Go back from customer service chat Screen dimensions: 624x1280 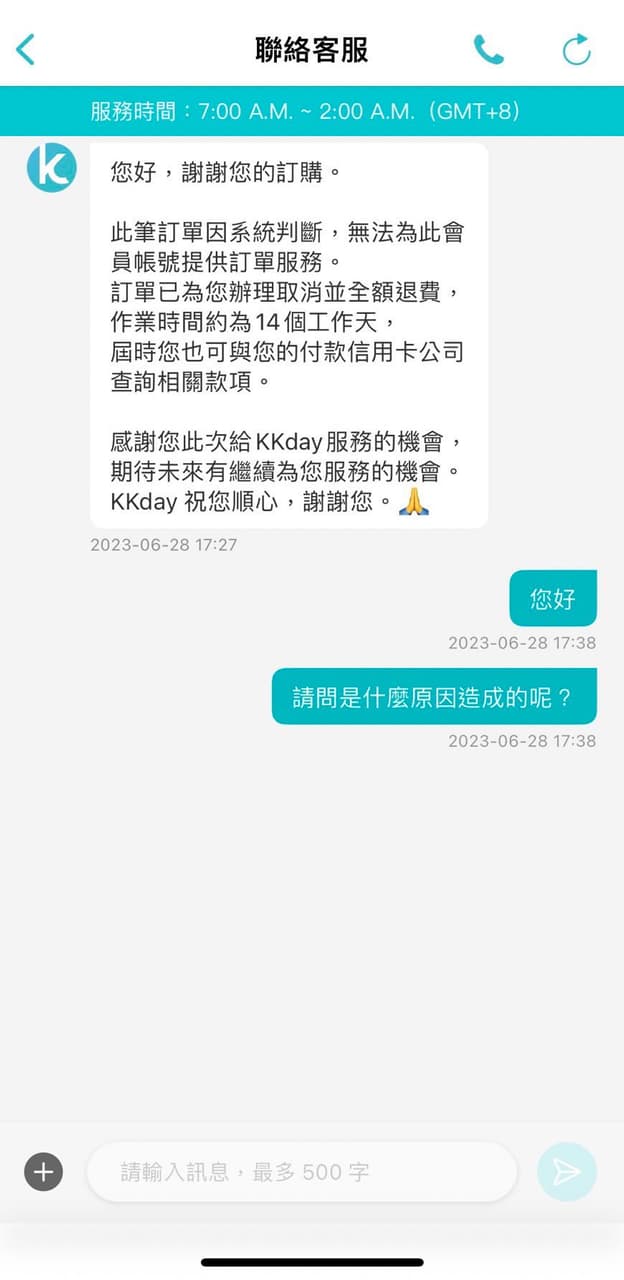pos(26,49)
